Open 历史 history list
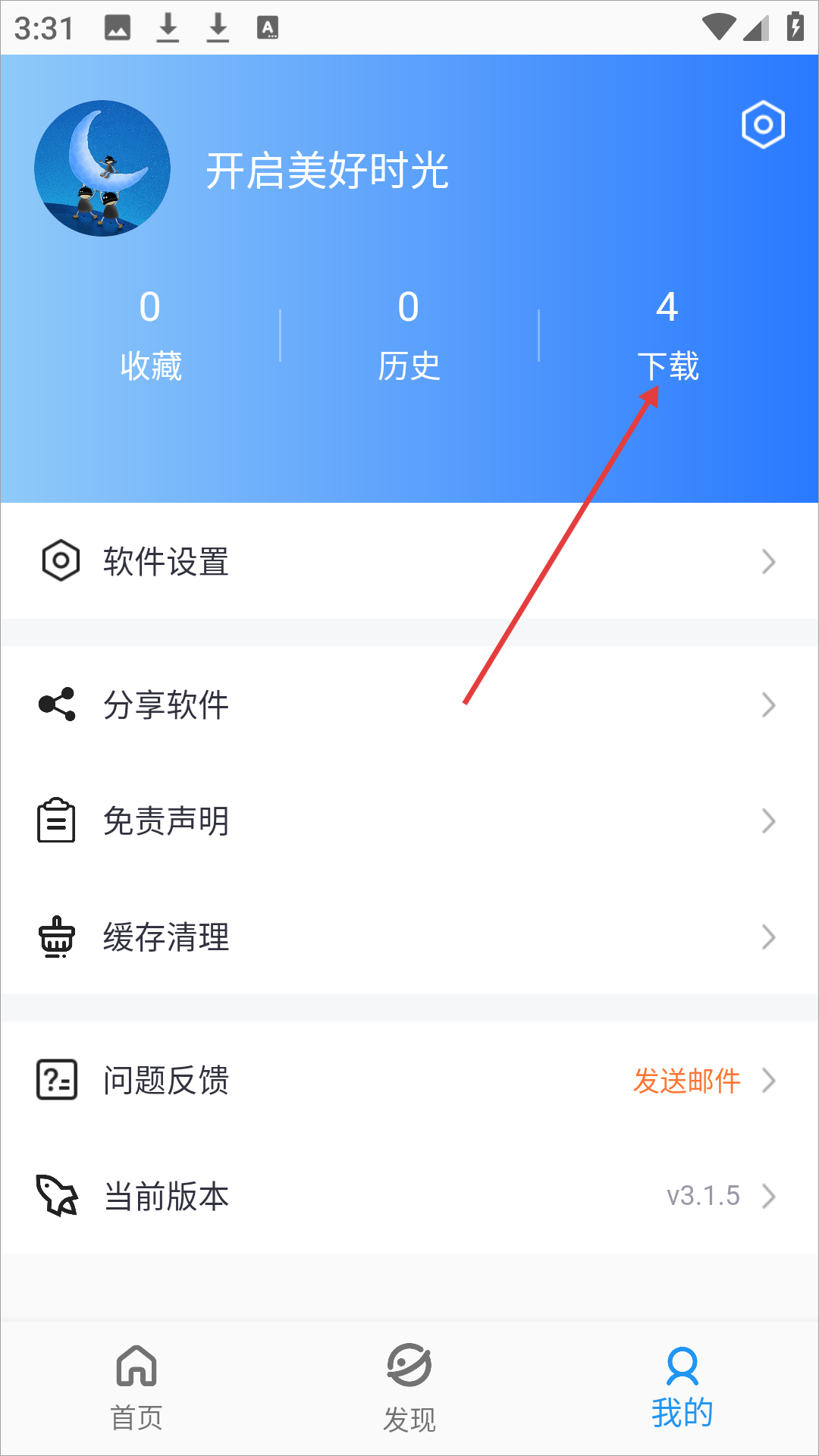The height and width of the screenshot is (1456, 819). (409, 335)
